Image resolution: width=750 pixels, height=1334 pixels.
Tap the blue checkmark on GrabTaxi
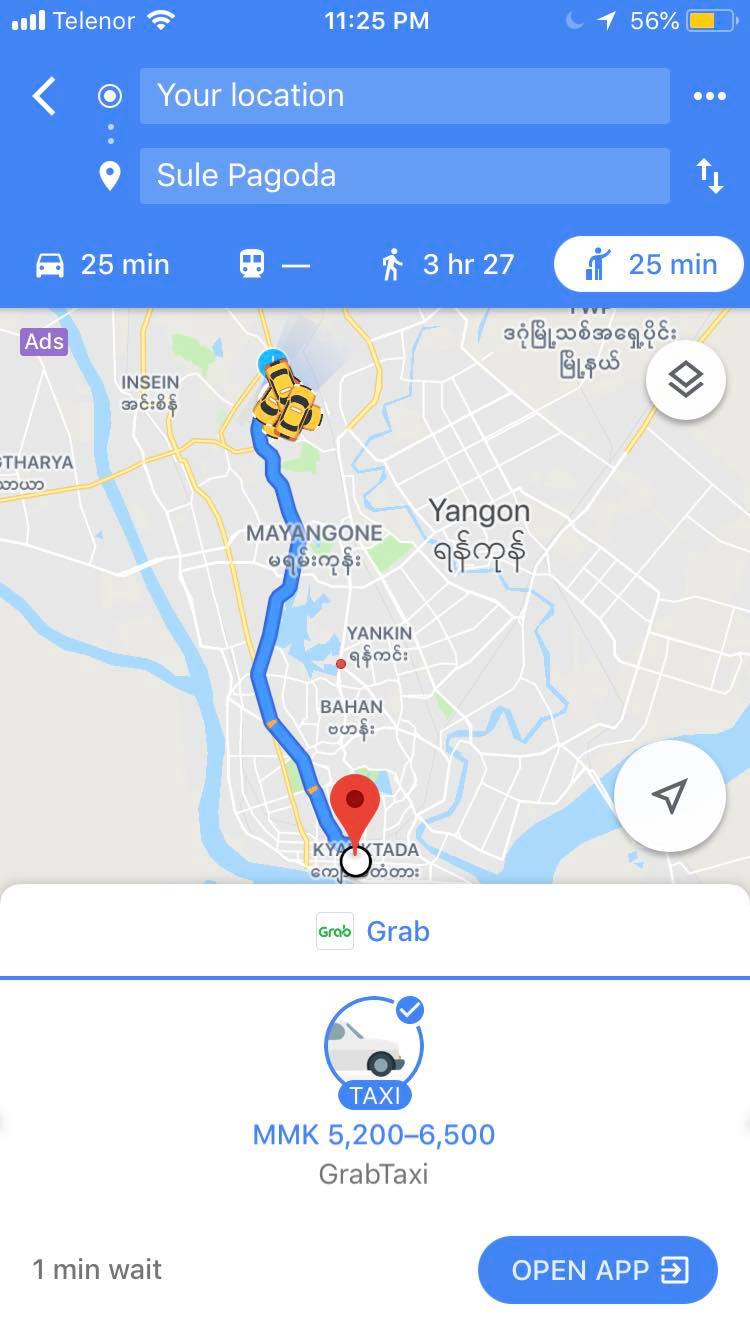410,1010
